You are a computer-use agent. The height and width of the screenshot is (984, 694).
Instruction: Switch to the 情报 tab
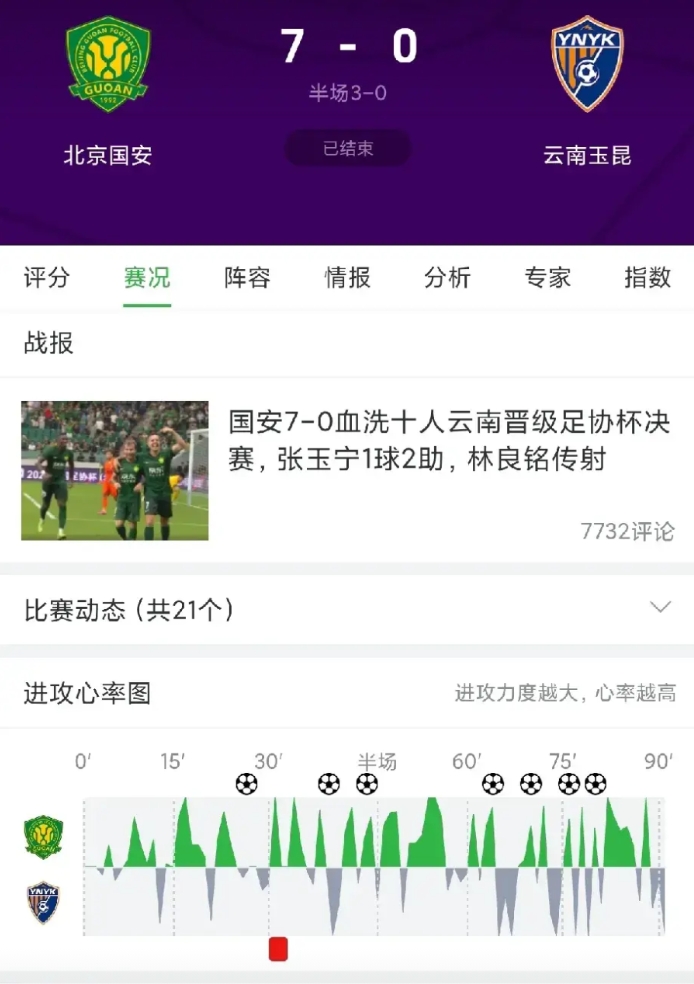pyautogui.click(x=347, y=278)
